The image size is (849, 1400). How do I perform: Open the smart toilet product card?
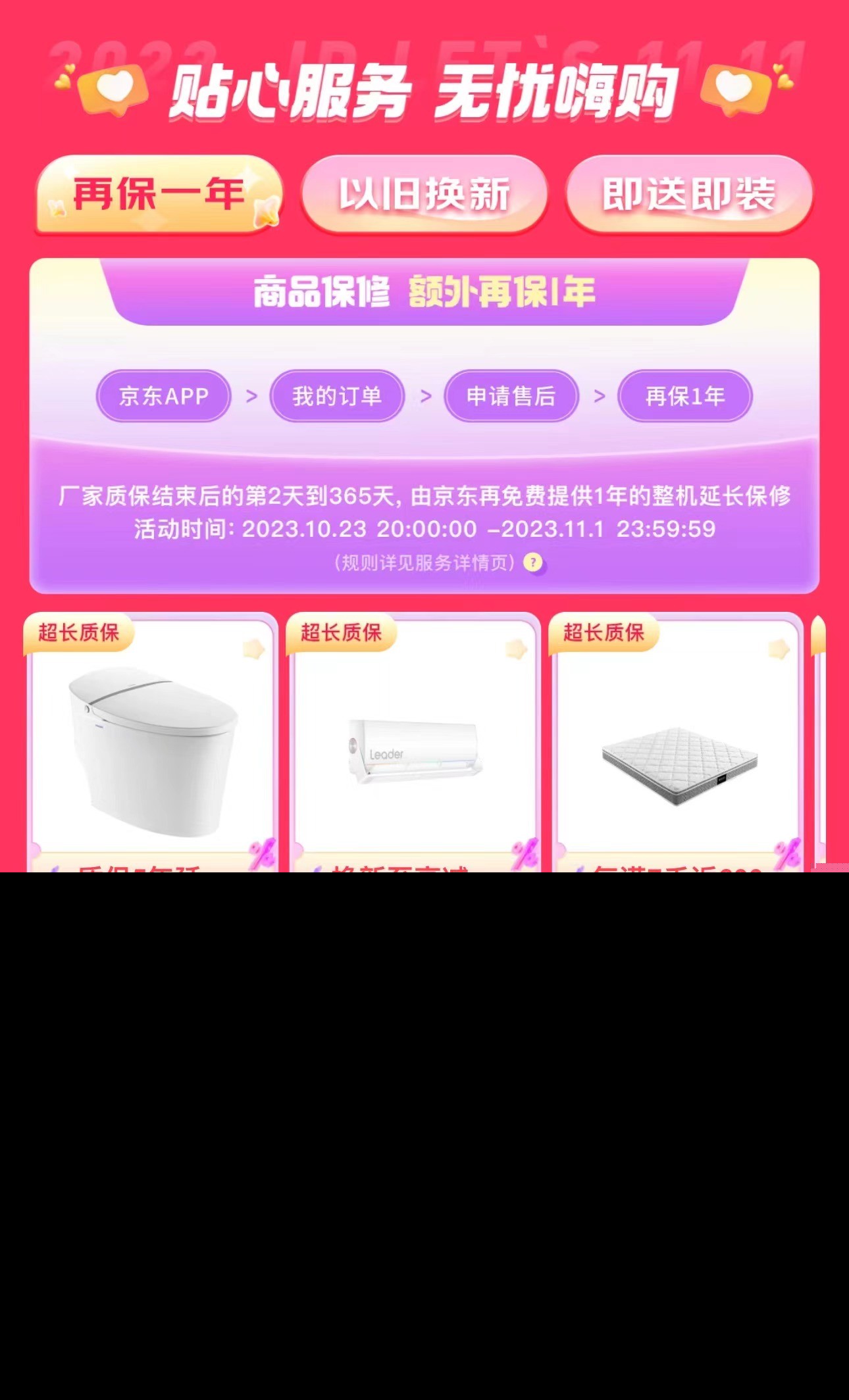(x=152, y=750)
